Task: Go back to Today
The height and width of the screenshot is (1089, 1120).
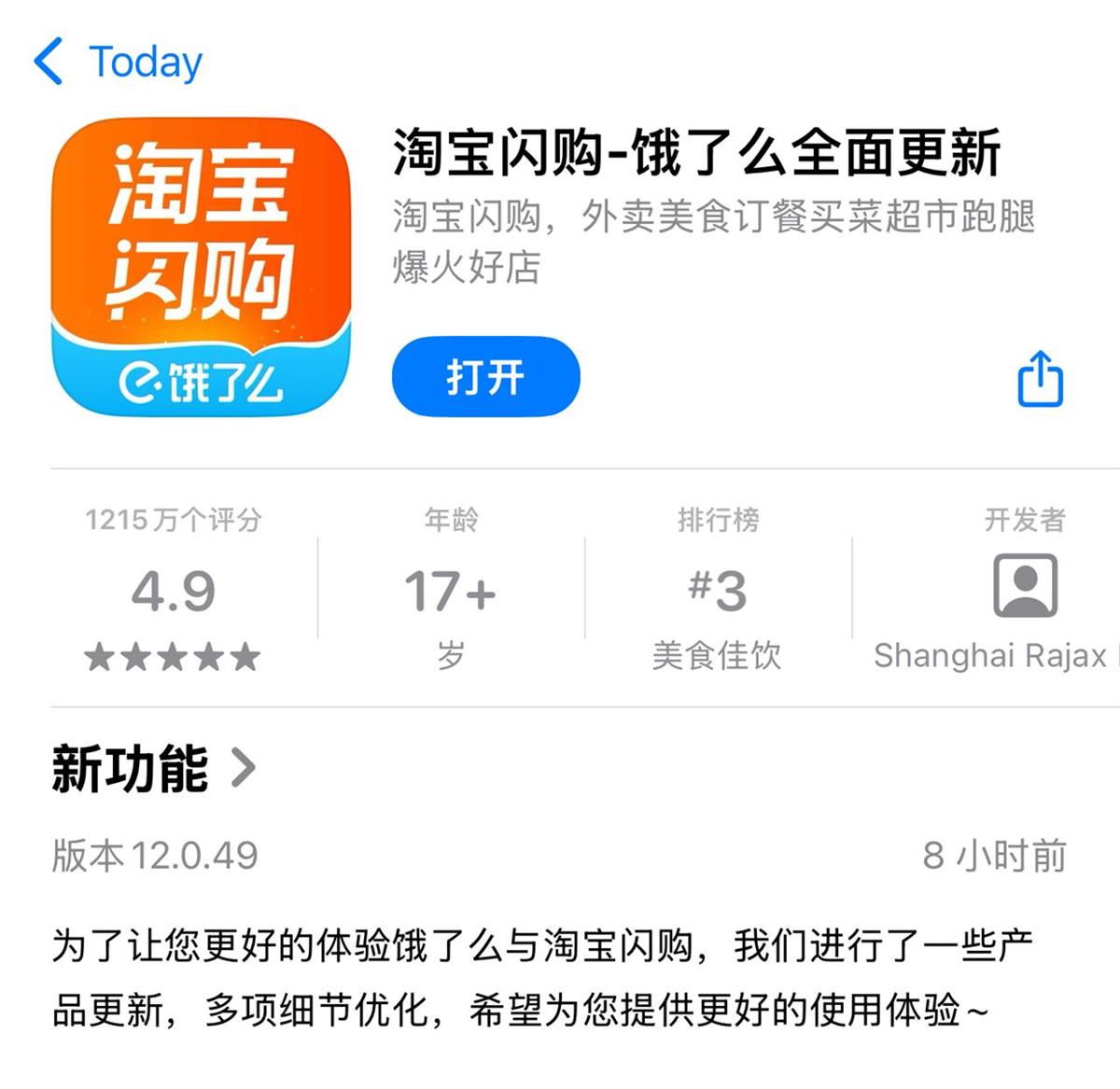Action: coord(118,63)
